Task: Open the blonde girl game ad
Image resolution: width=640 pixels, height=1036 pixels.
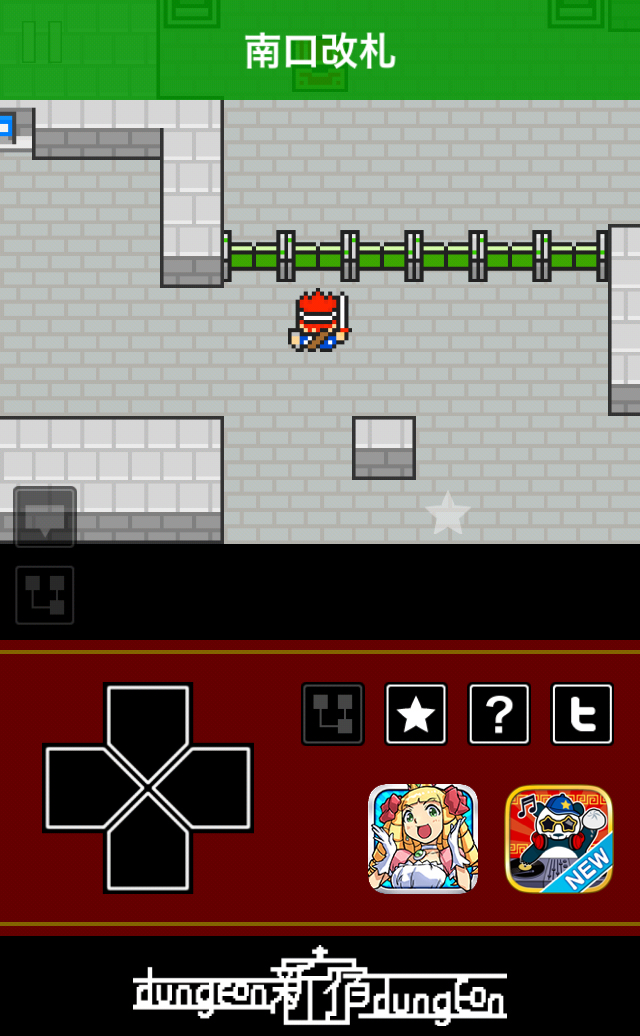Action: pos(422,838)
